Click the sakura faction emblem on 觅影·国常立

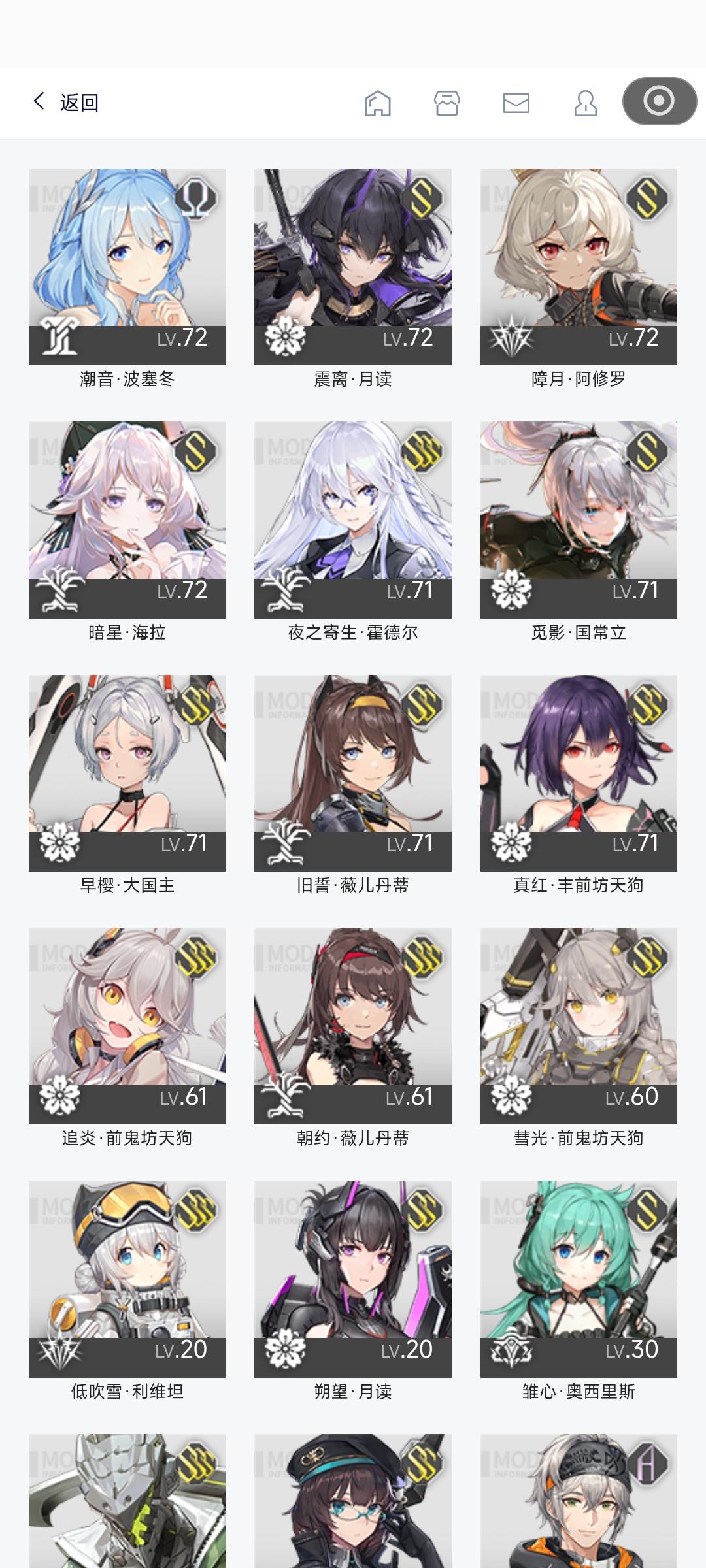(511, 588)
